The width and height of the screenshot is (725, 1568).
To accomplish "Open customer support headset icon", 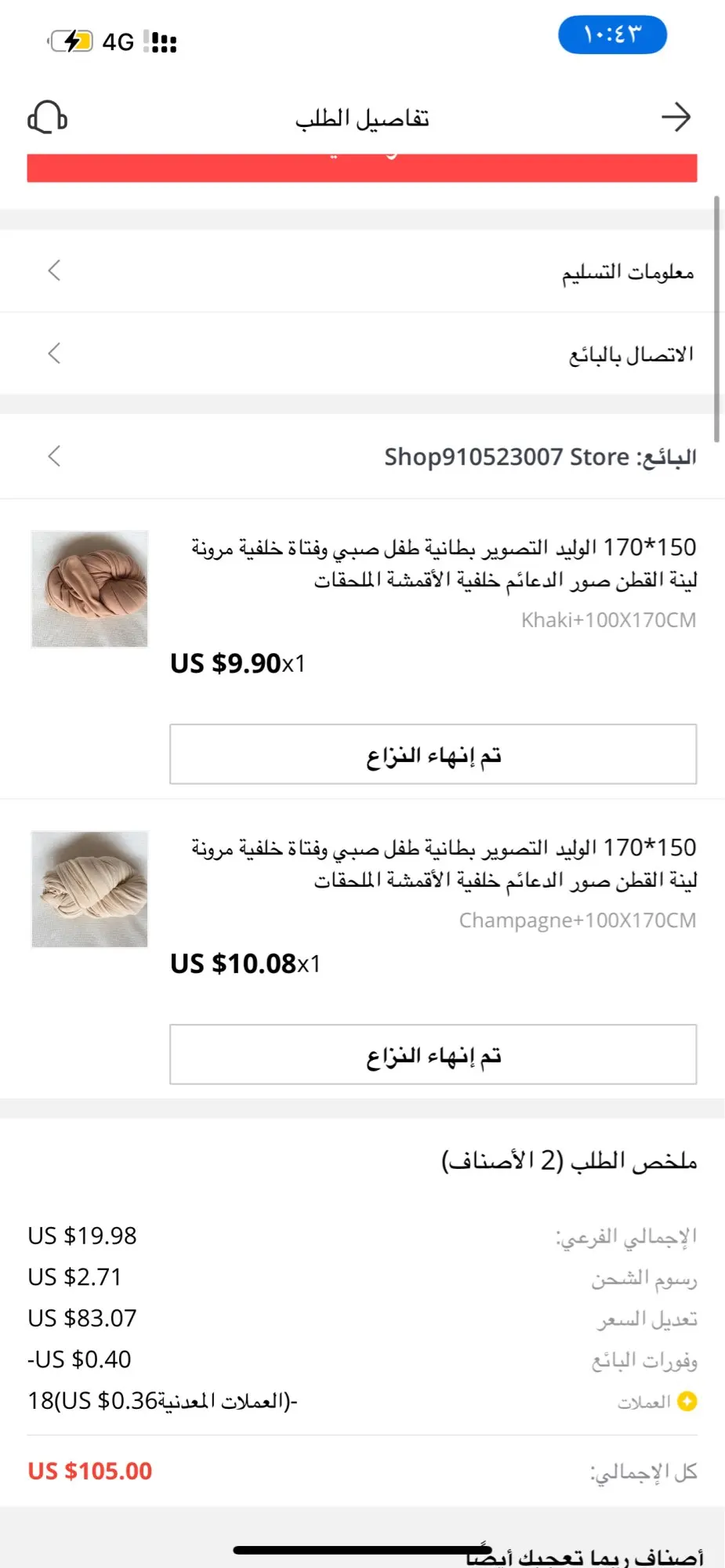I will point(48,118).
